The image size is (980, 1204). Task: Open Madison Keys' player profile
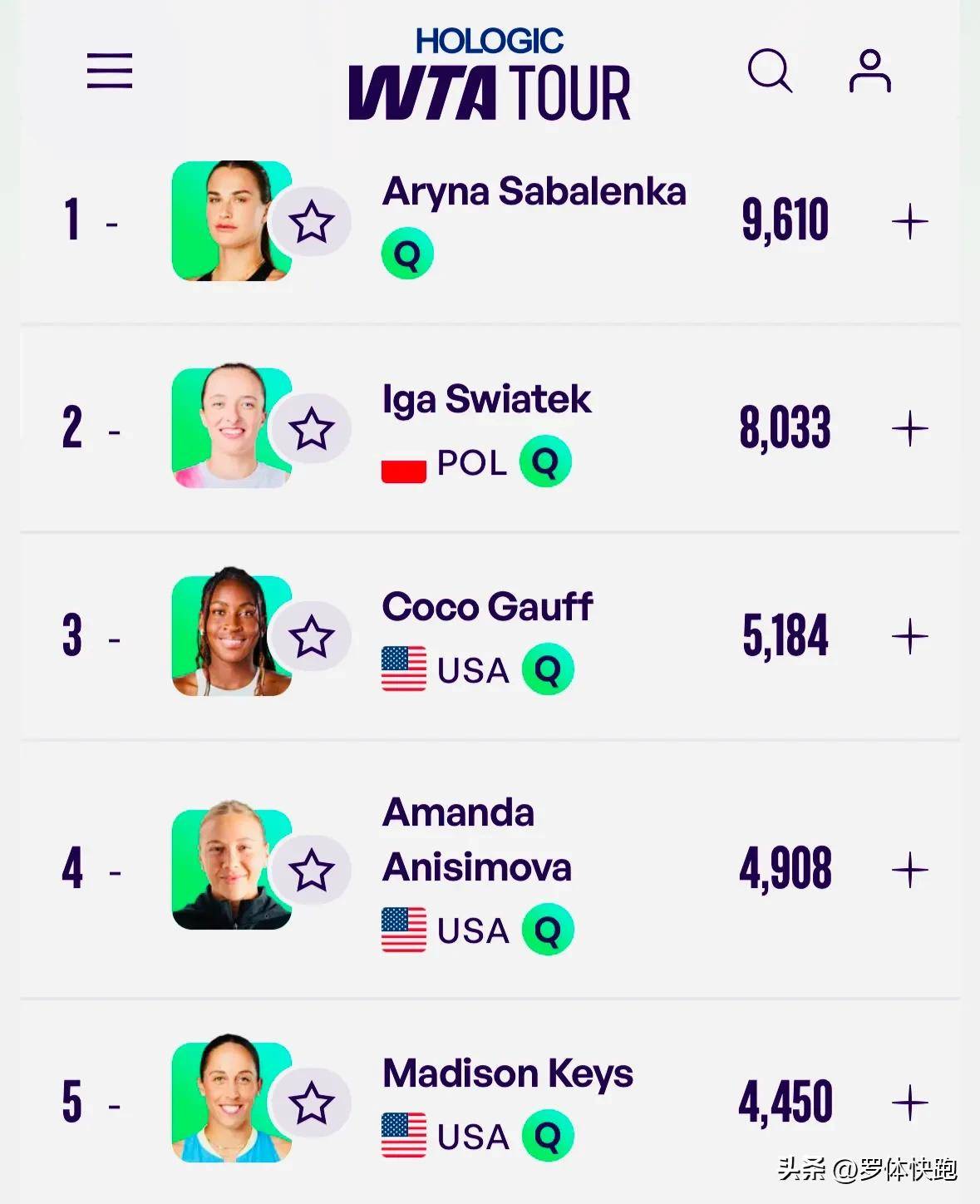click(507, 1073)
